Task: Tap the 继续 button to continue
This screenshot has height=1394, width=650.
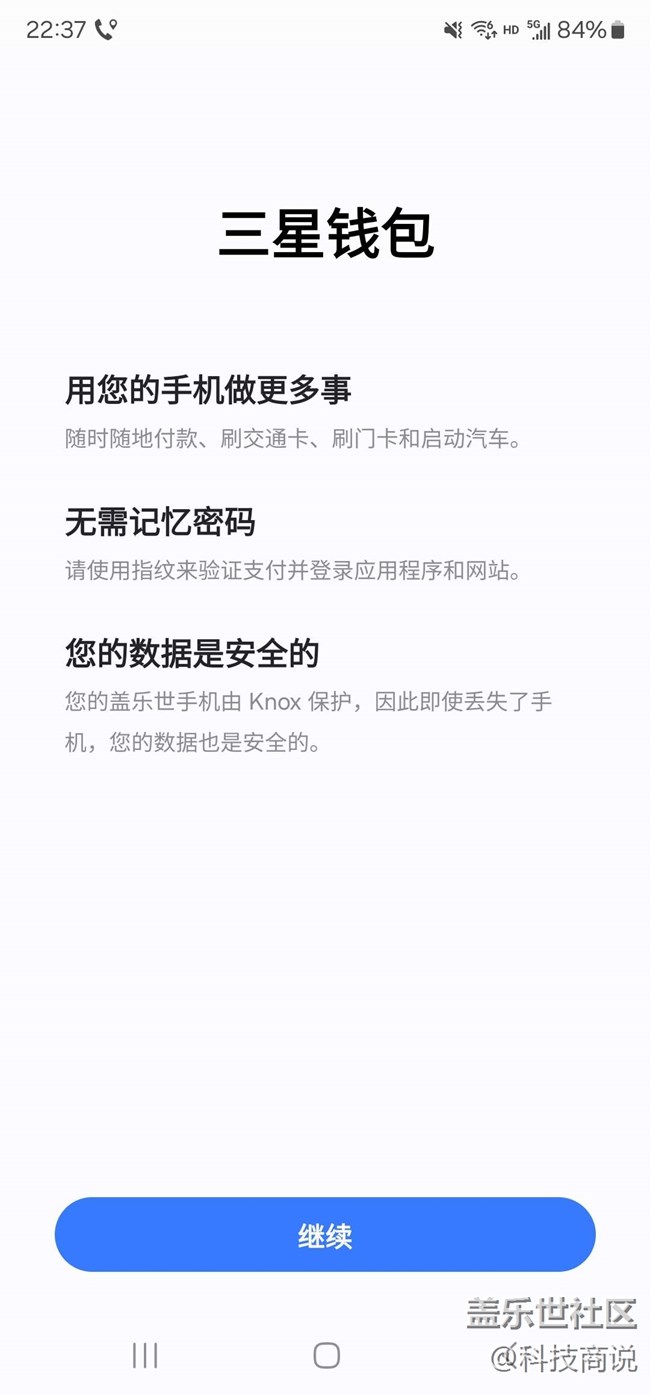Action: tap(325, 1235)
